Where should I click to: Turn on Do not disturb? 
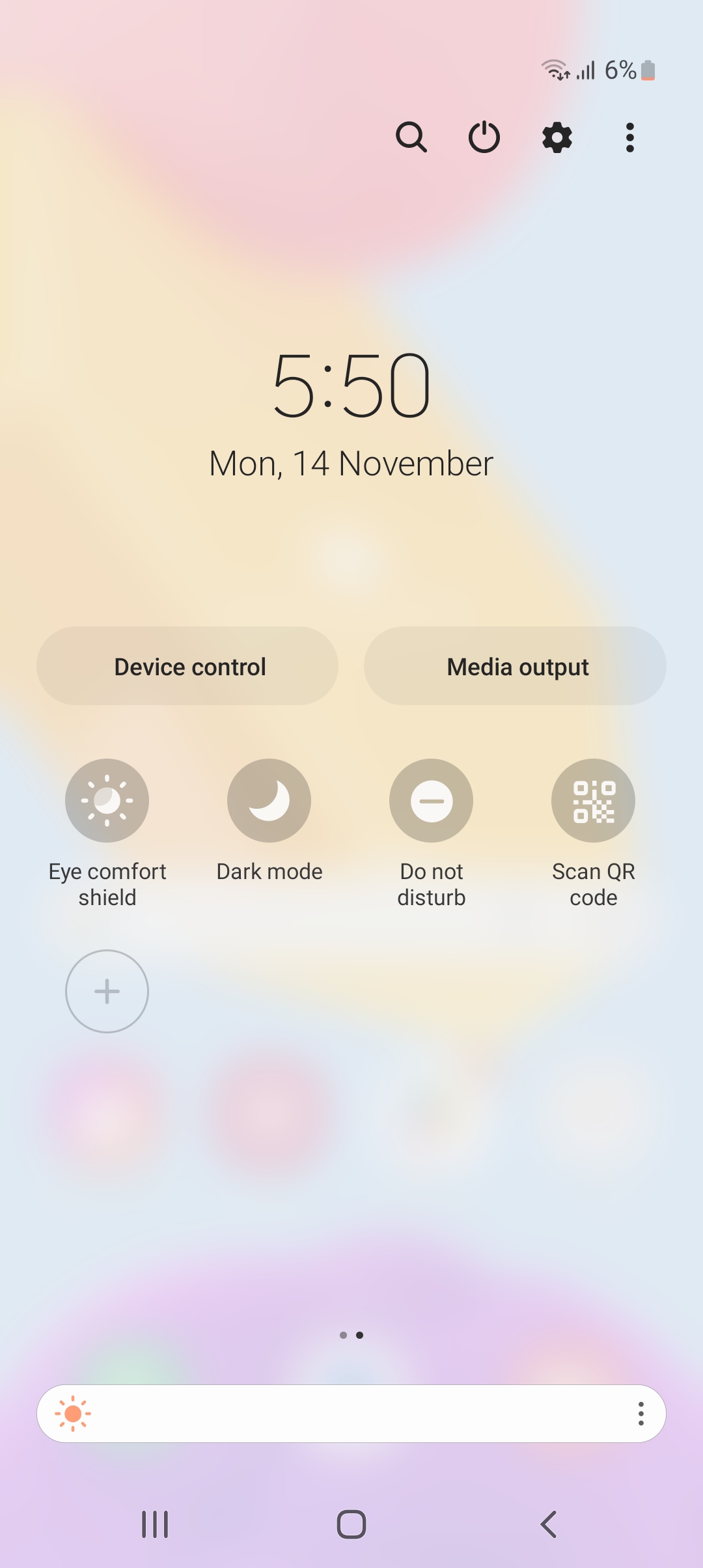(431, 800)
